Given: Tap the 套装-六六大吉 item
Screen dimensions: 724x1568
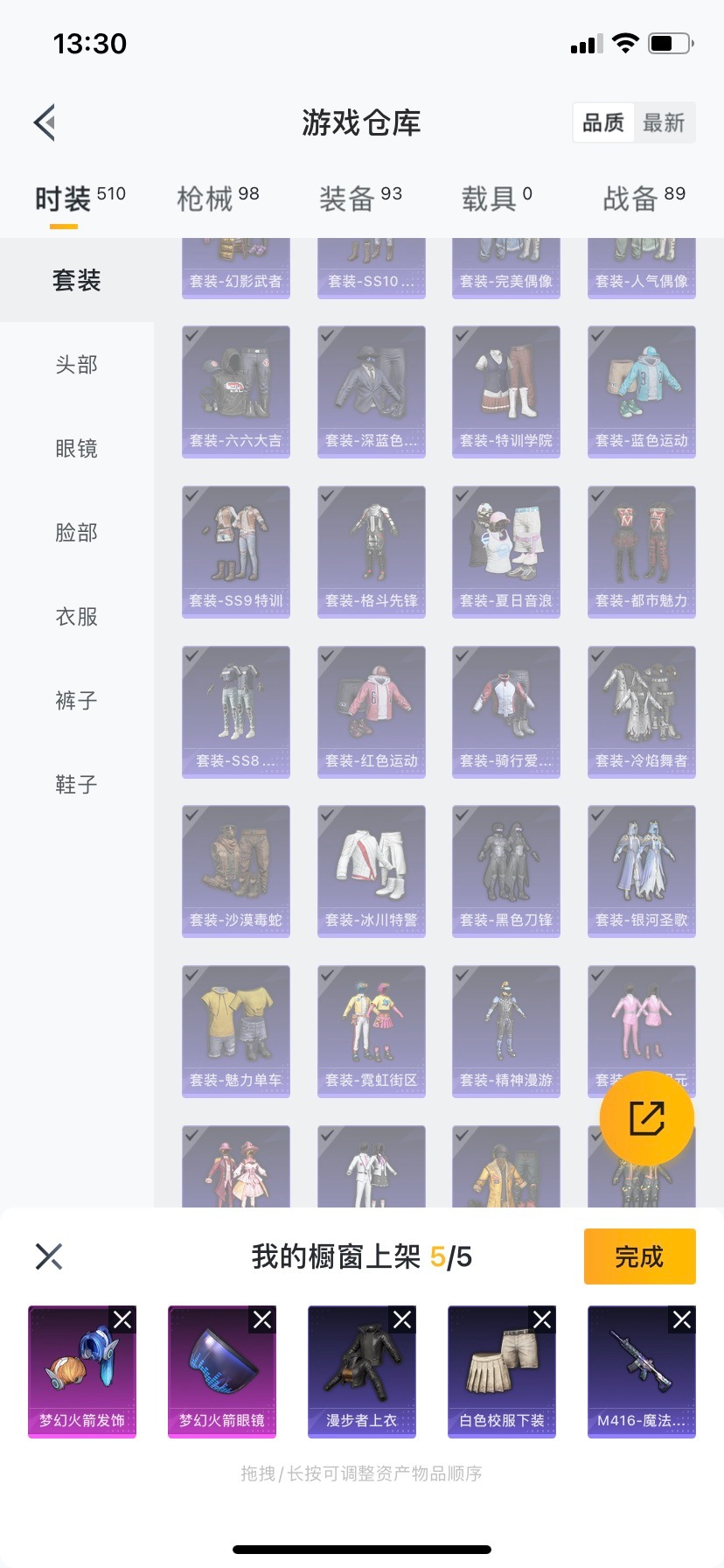Looking at the screenshot, I should (x=236, y=391).
